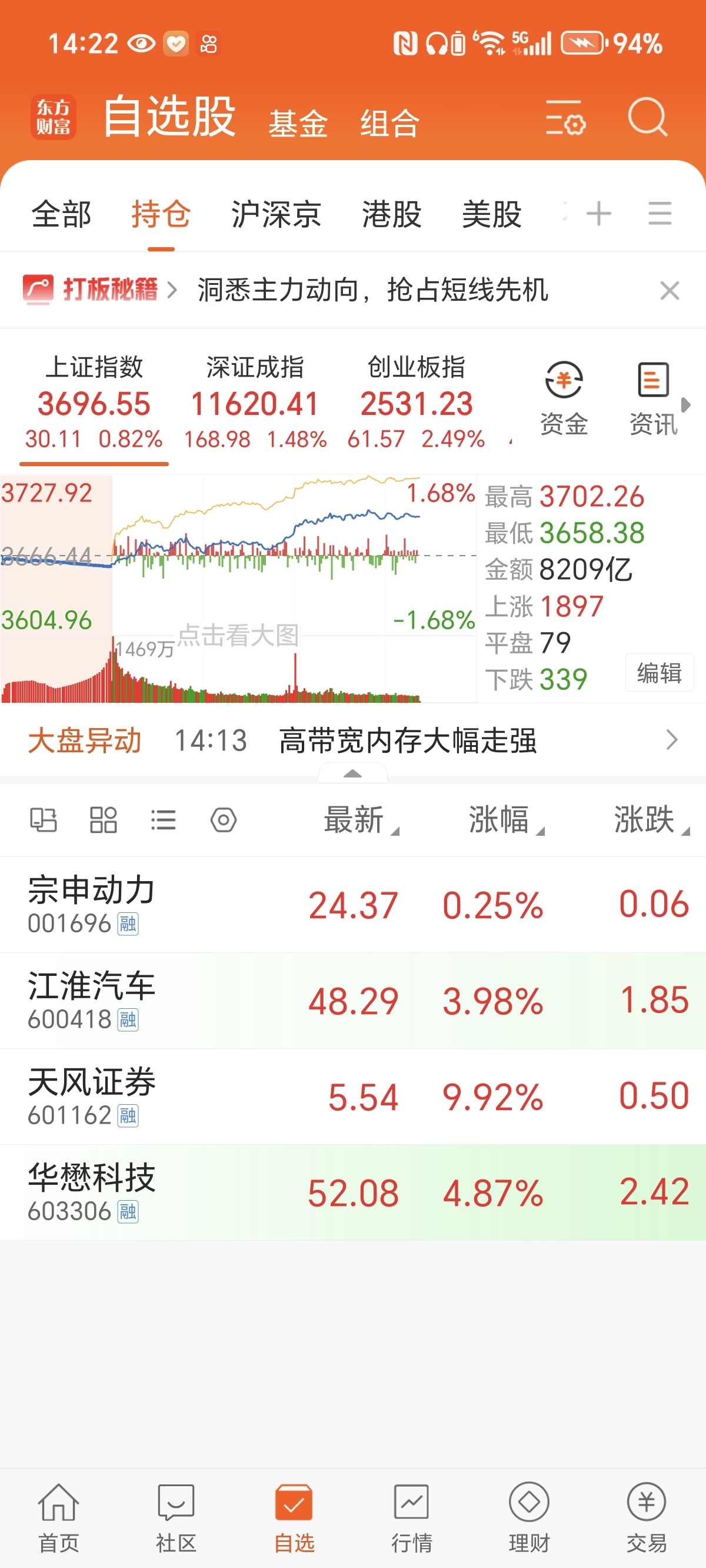This screenshot has height=1568, width=706.
Task: Select the 深证成指 index
Action: [255, 402]
